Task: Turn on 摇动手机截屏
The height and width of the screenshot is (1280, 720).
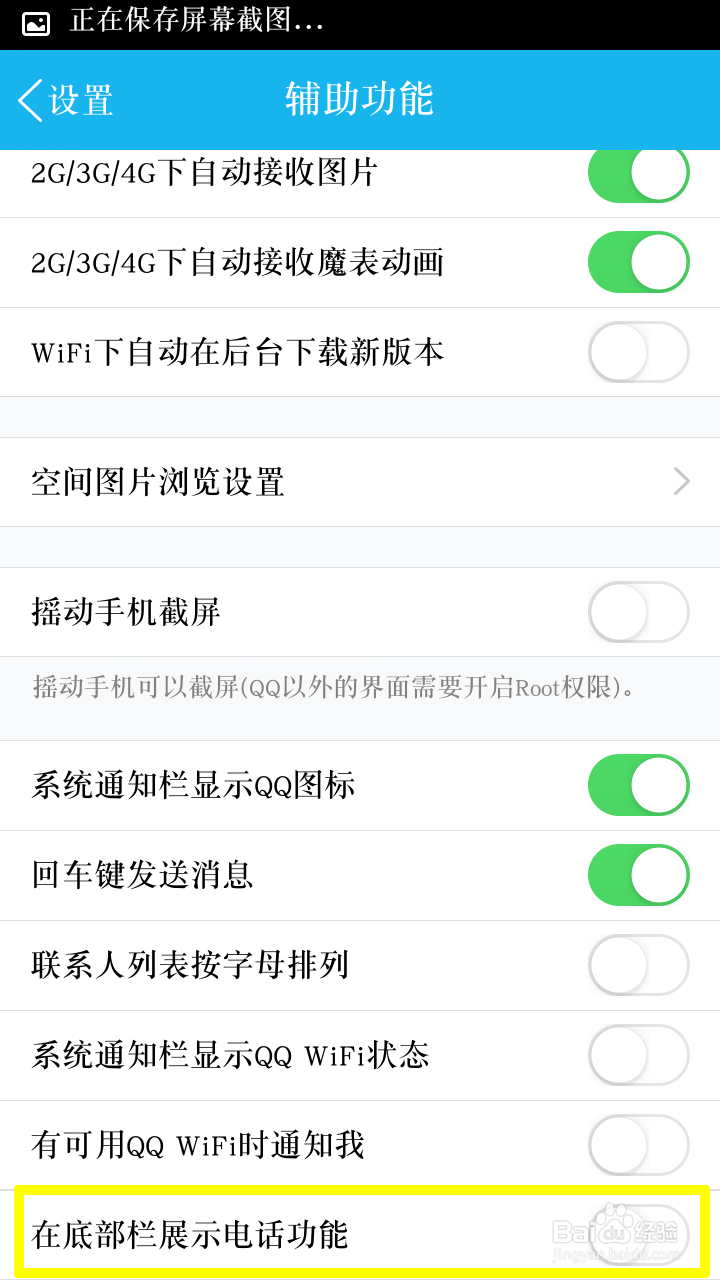Action: click(639, 612)
